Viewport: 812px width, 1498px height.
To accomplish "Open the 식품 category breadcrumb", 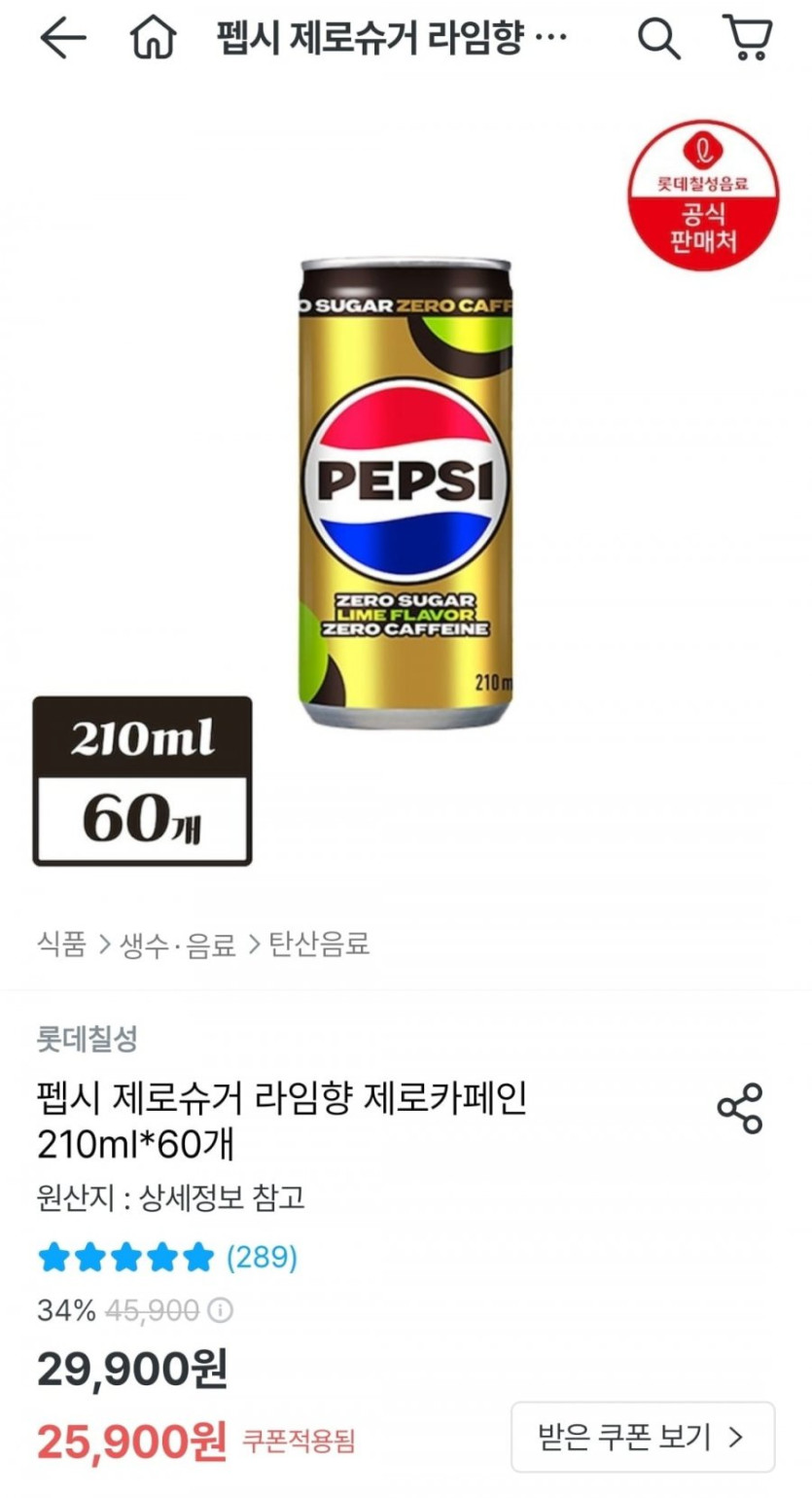I will pos(62,944).
